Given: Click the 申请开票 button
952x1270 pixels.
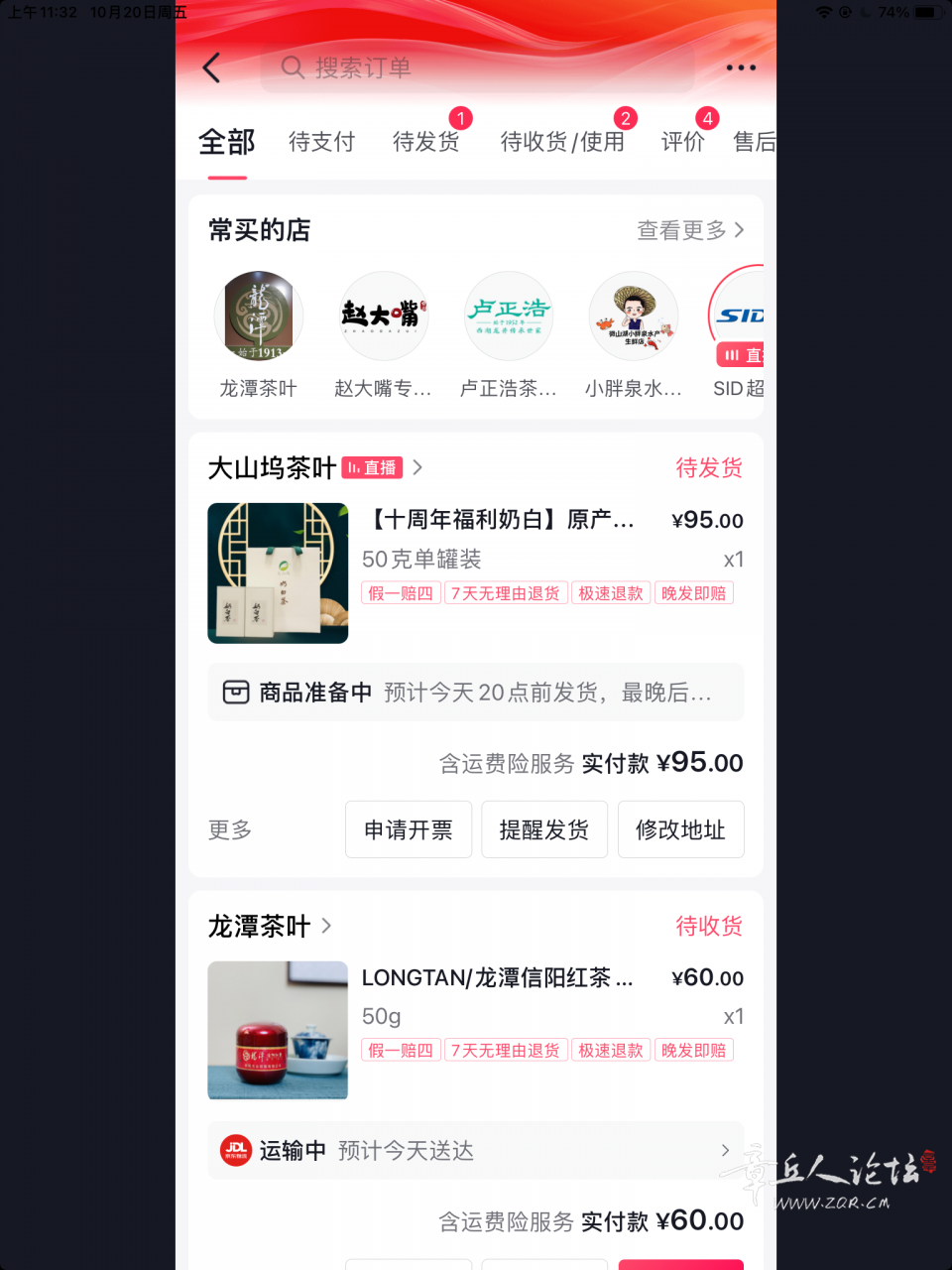Looking at the screenshot, I should 408,829.
